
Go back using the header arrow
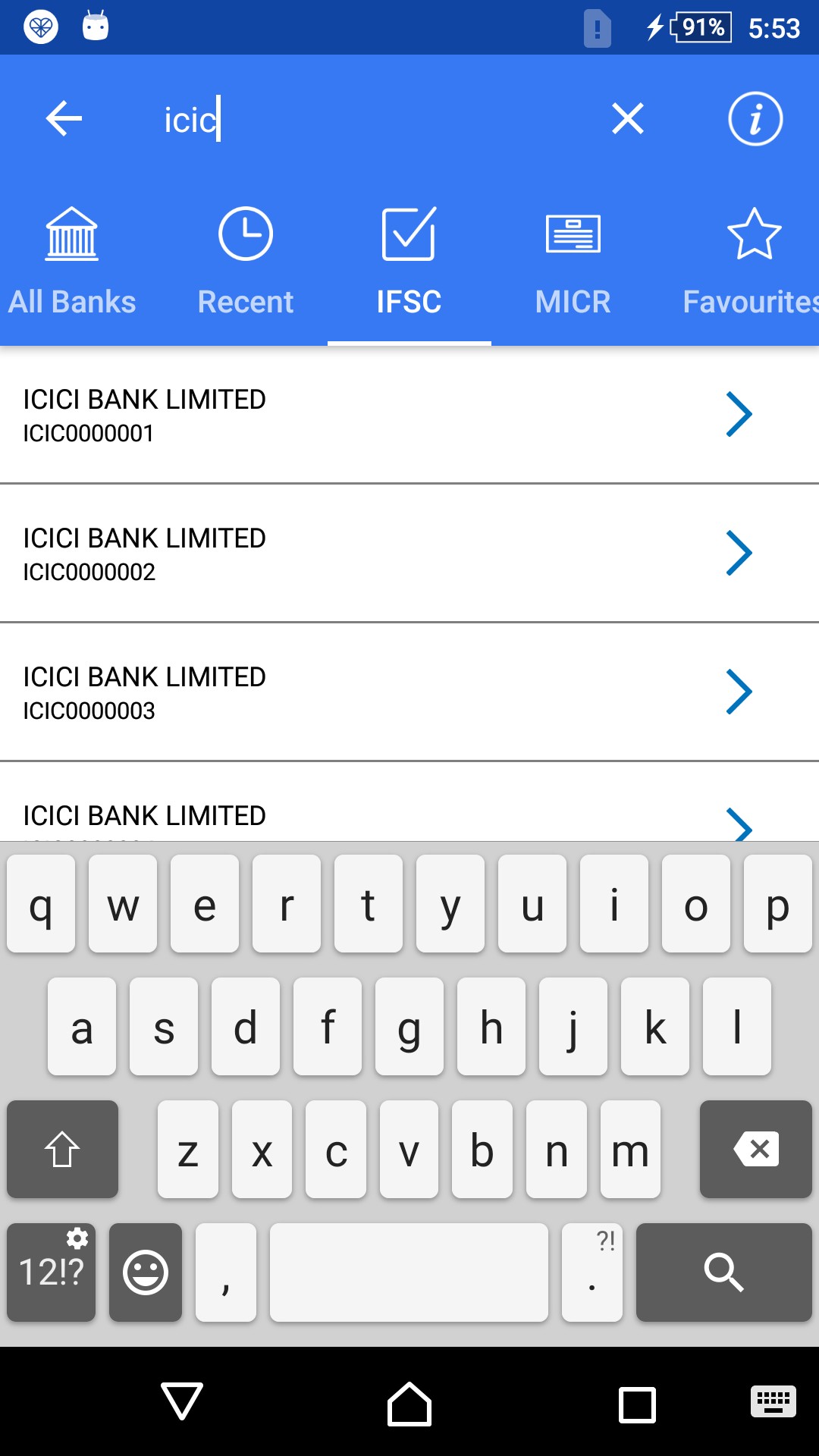point(64,119)
